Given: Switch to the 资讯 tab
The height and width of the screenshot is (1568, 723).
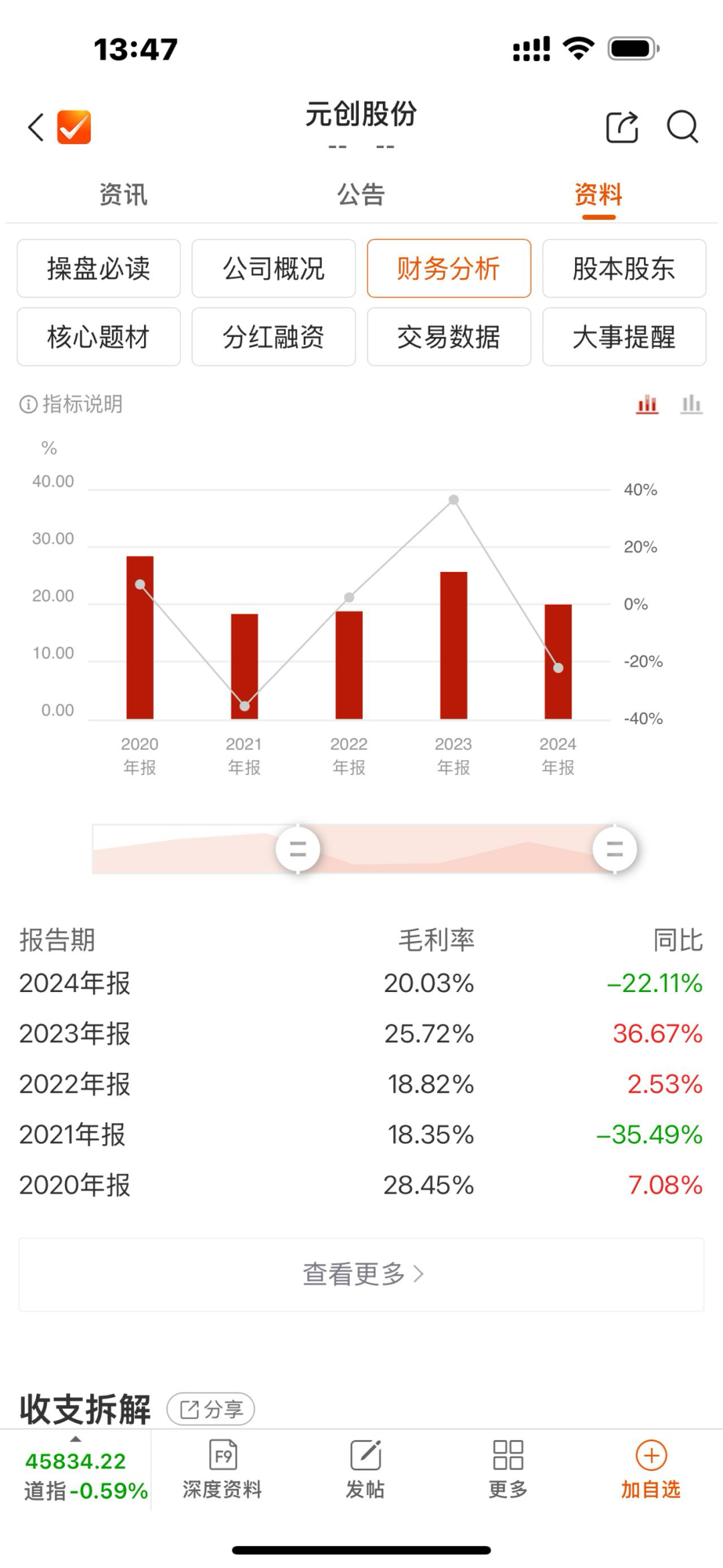Looking at the screenshot, I should coord(123,195).
